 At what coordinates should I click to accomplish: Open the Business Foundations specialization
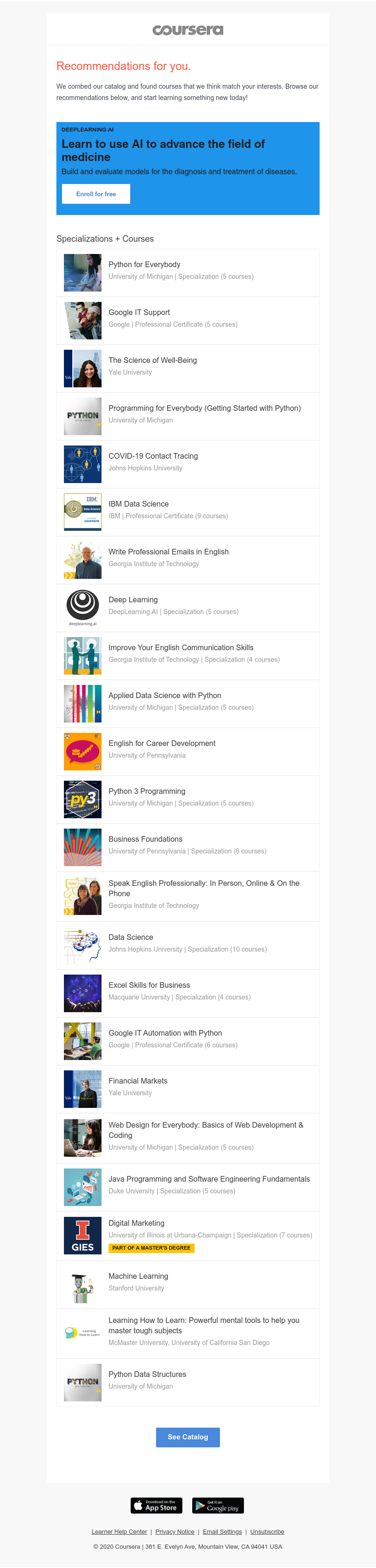pos(145,839)
